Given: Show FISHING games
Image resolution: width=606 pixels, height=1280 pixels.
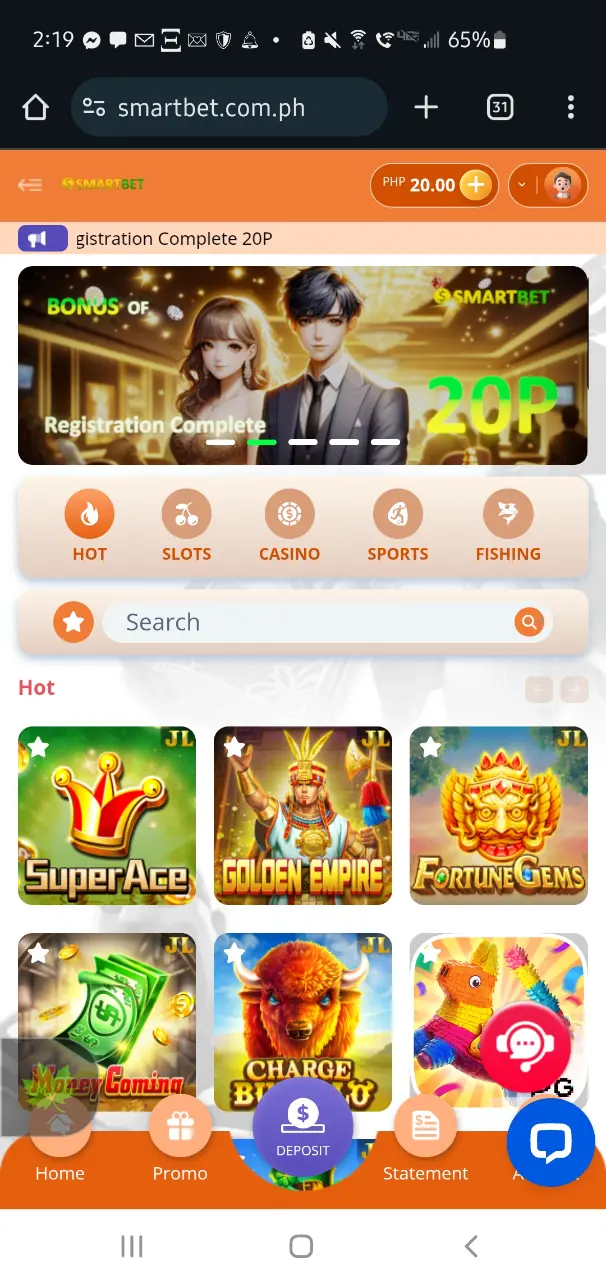Looking at the screenshot, I should point(508,528).
